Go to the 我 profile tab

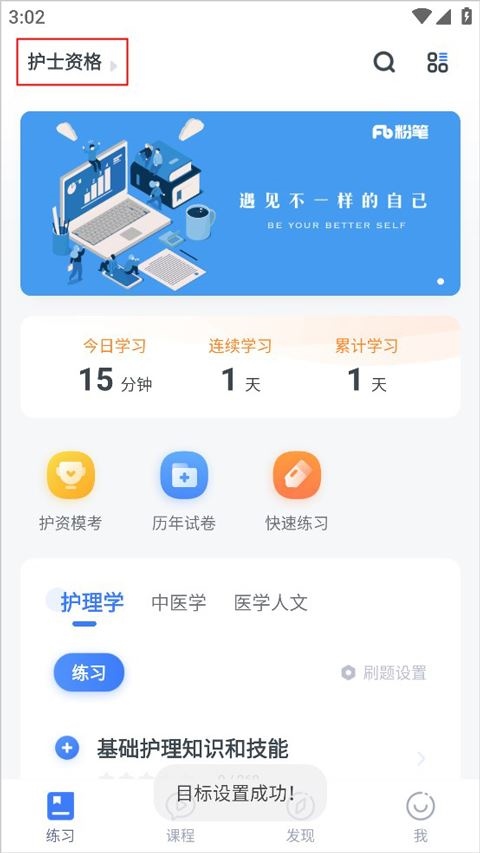click(420, 816)
